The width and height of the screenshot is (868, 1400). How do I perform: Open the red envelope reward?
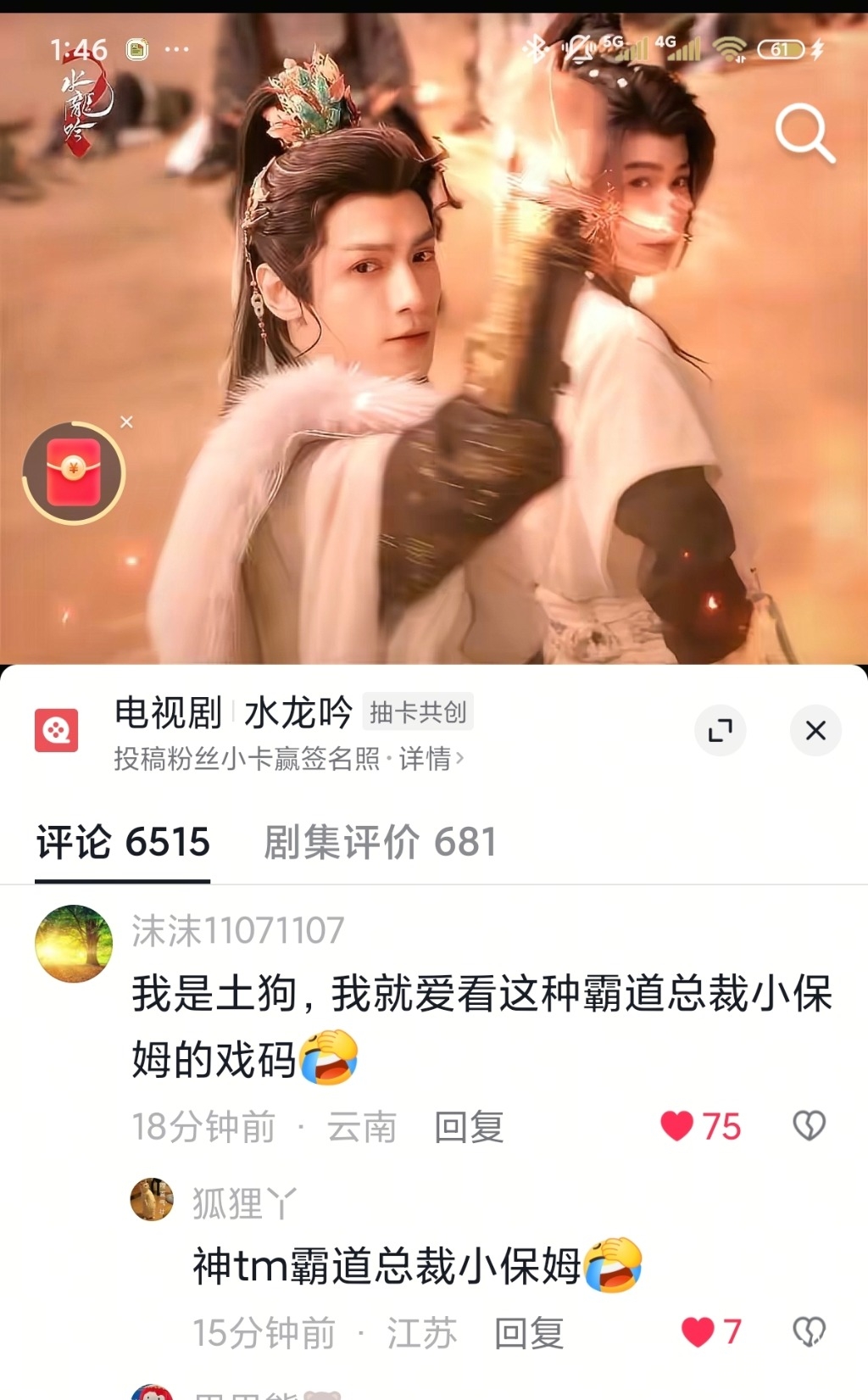click(74, 472)
